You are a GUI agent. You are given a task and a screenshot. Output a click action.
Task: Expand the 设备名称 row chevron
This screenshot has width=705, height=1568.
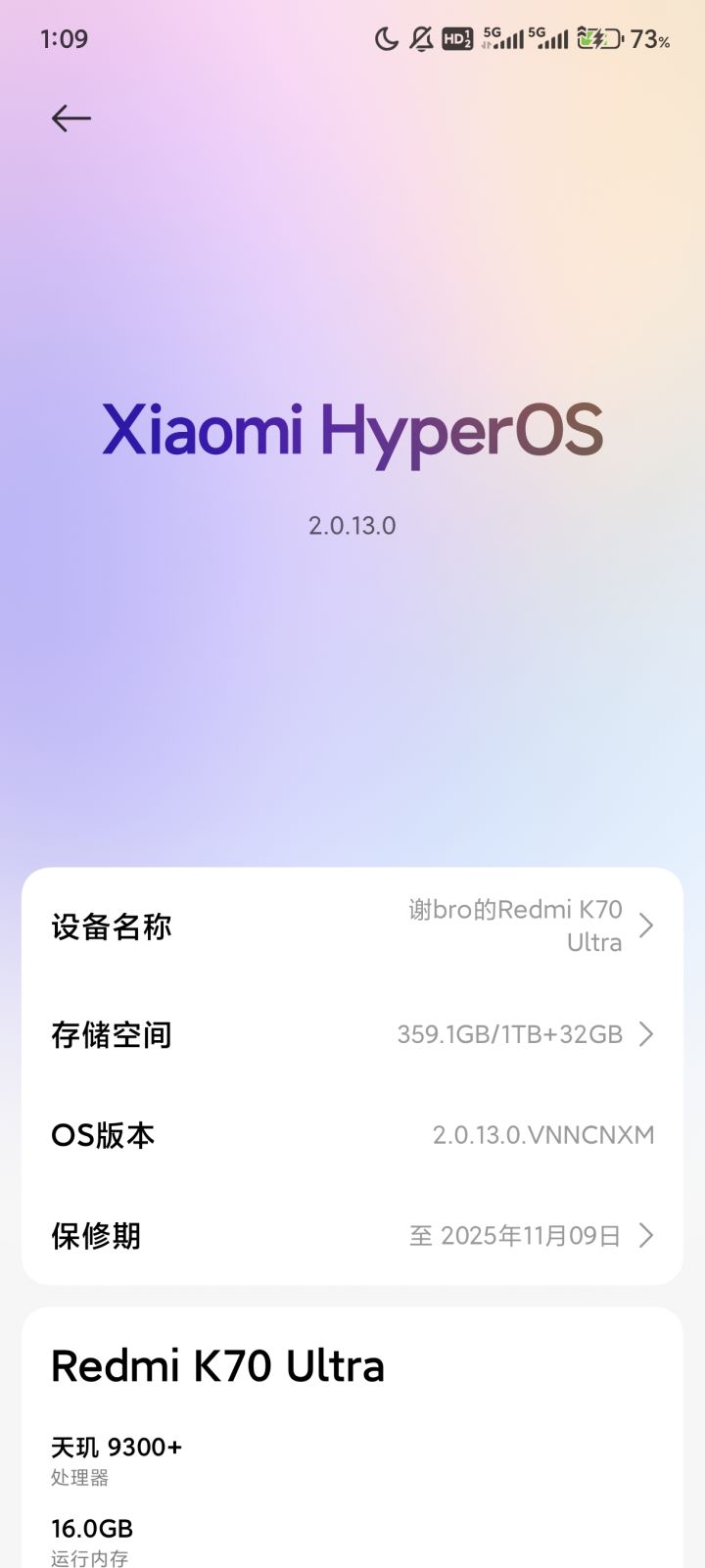(x=646, y=925)
